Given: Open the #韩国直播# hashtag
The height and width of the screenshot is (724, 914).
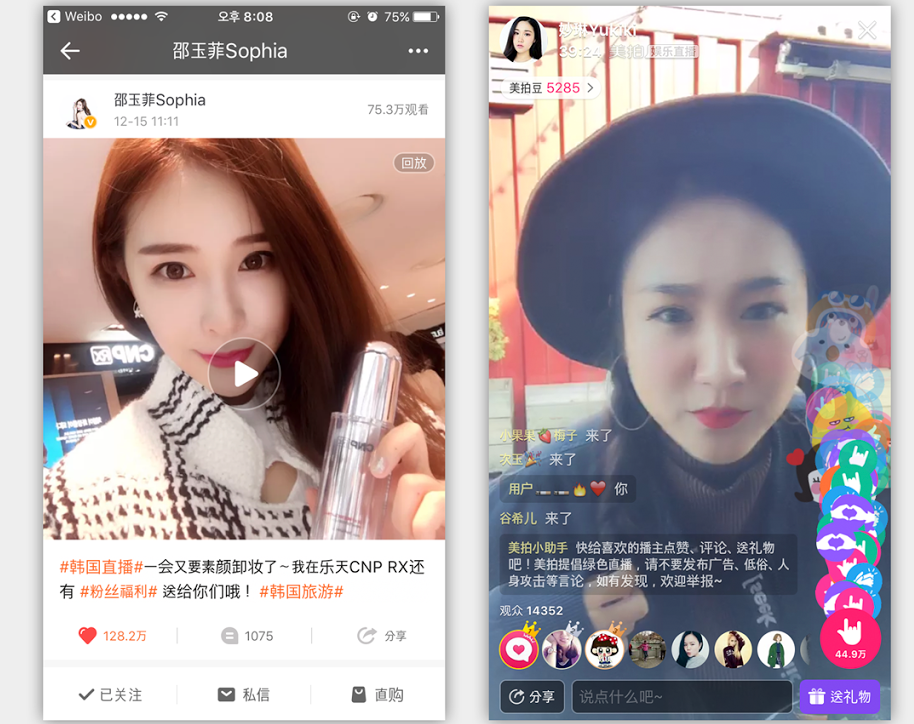Looking at the screenshot, I should (x=101, y=567).
